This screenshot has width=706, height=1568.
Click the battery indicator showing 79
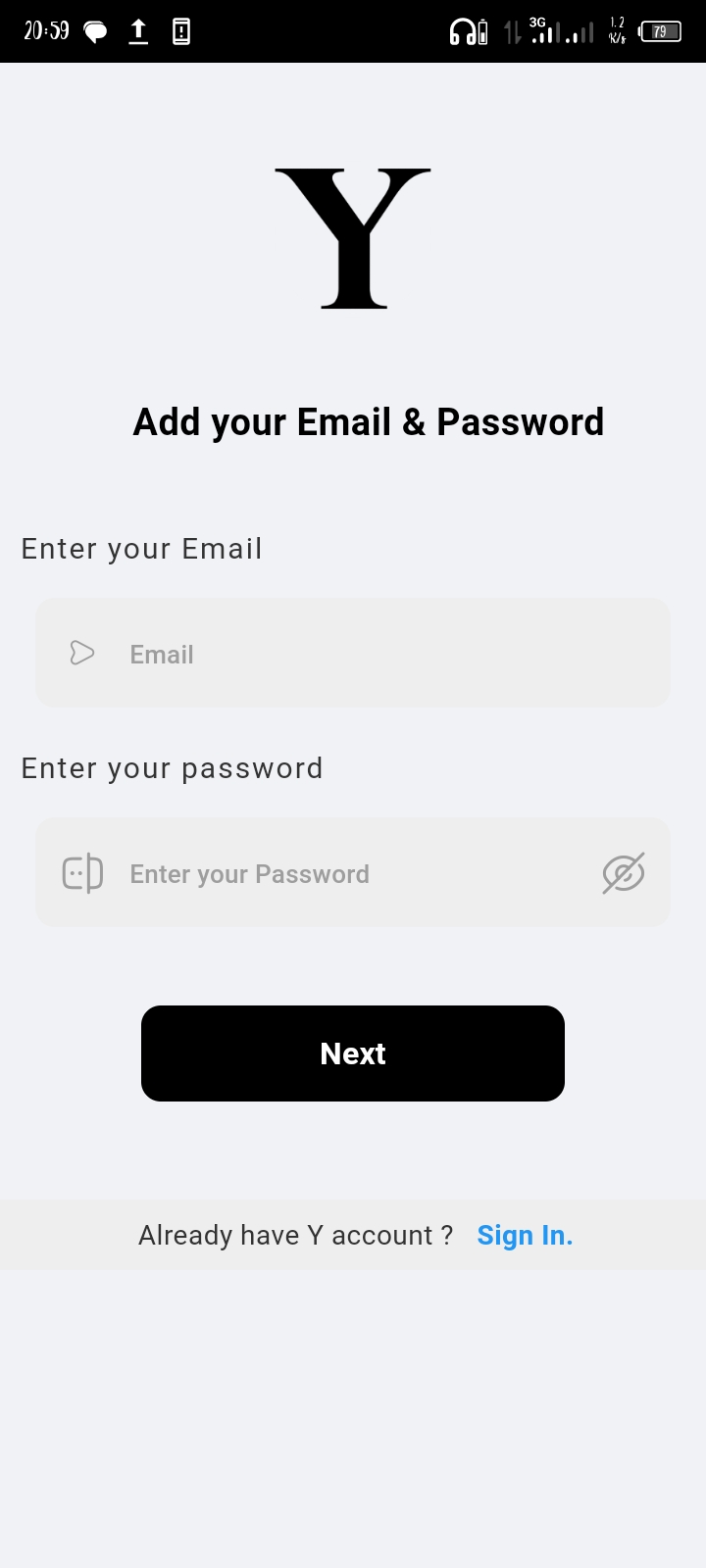(x=659, y=30)
